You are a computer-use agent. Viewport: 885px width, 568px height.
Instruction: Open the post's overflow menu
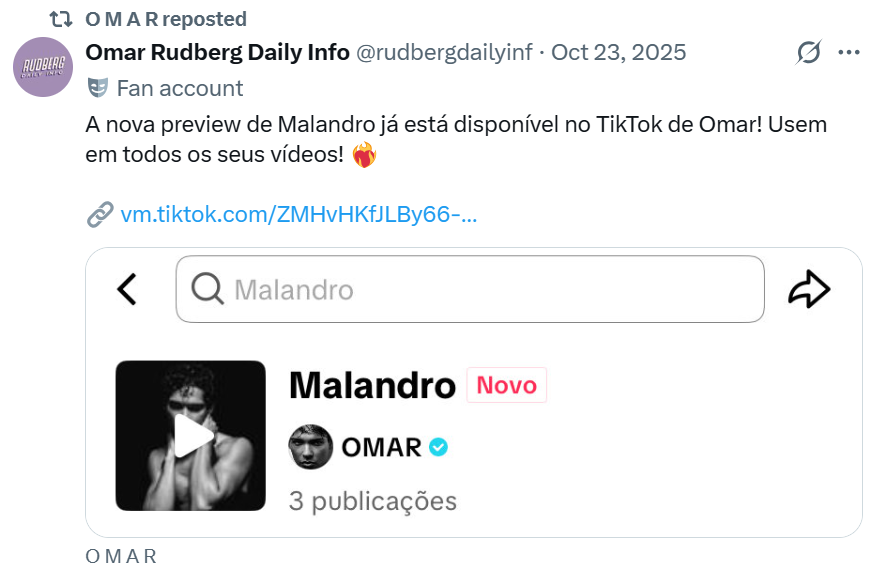[849, 52]
